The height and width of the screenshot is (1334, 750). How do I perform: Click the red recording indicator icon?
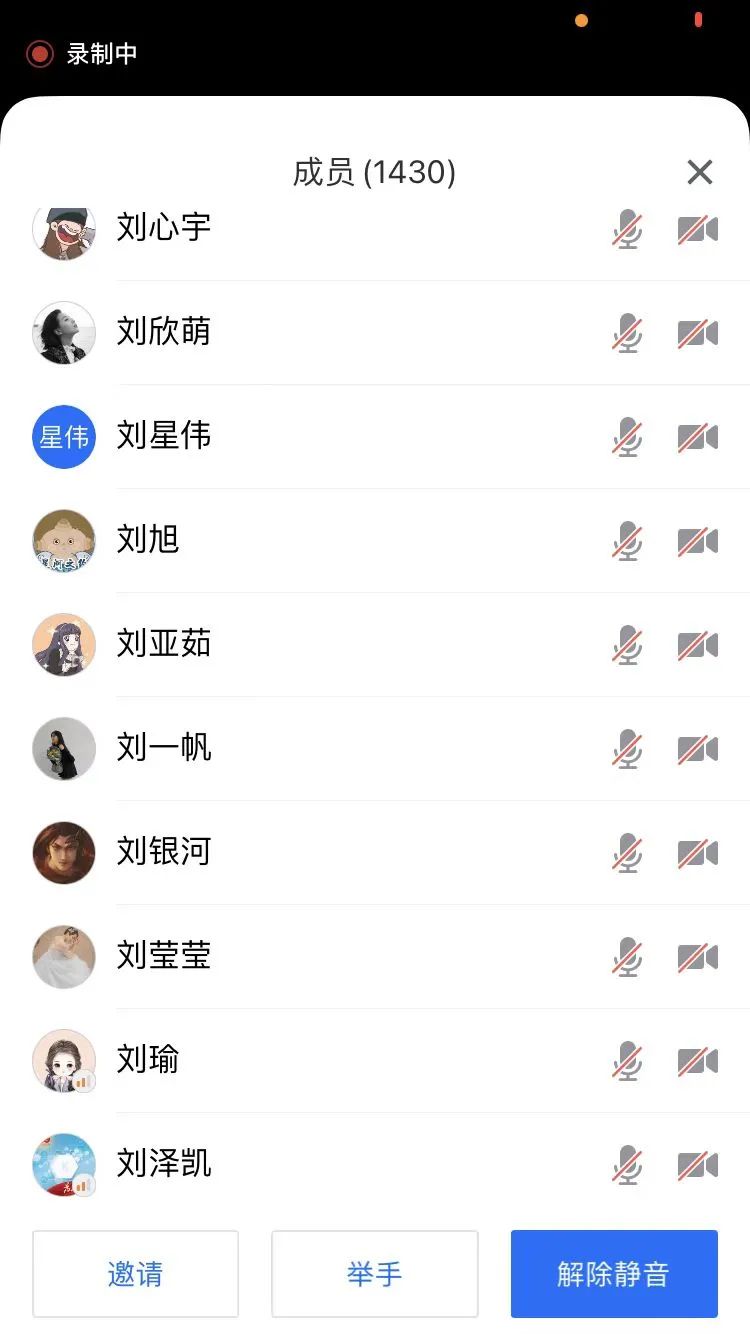[x=39, y=53]
